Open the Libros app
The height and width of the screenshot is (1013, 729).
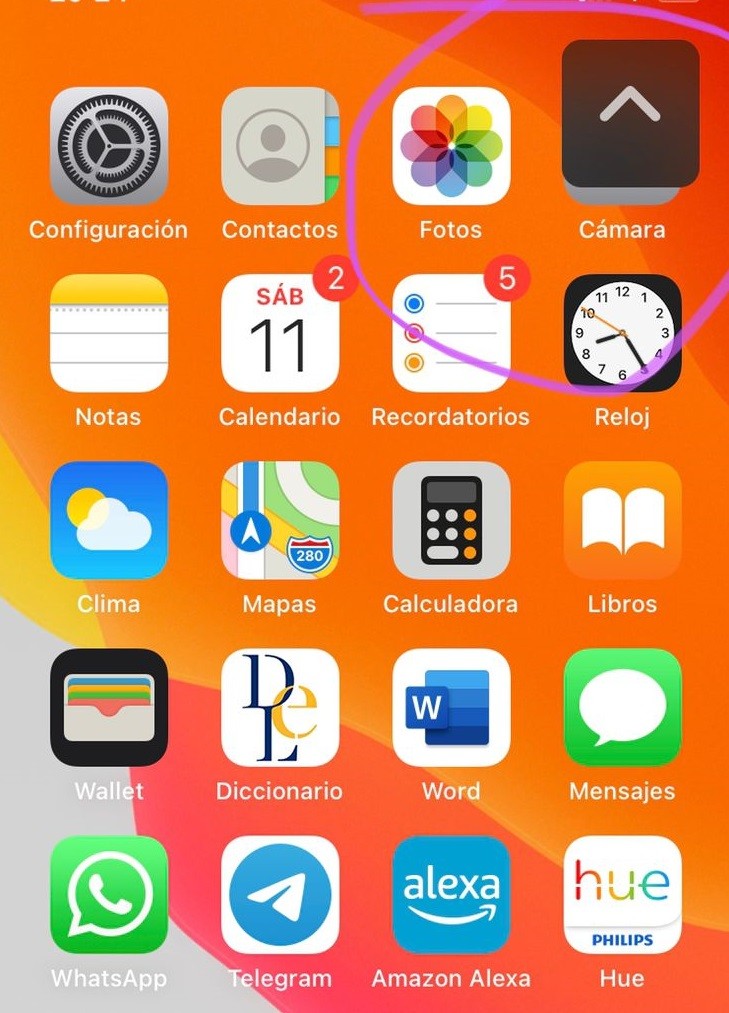pyautogui.click(x=622, y=520)
